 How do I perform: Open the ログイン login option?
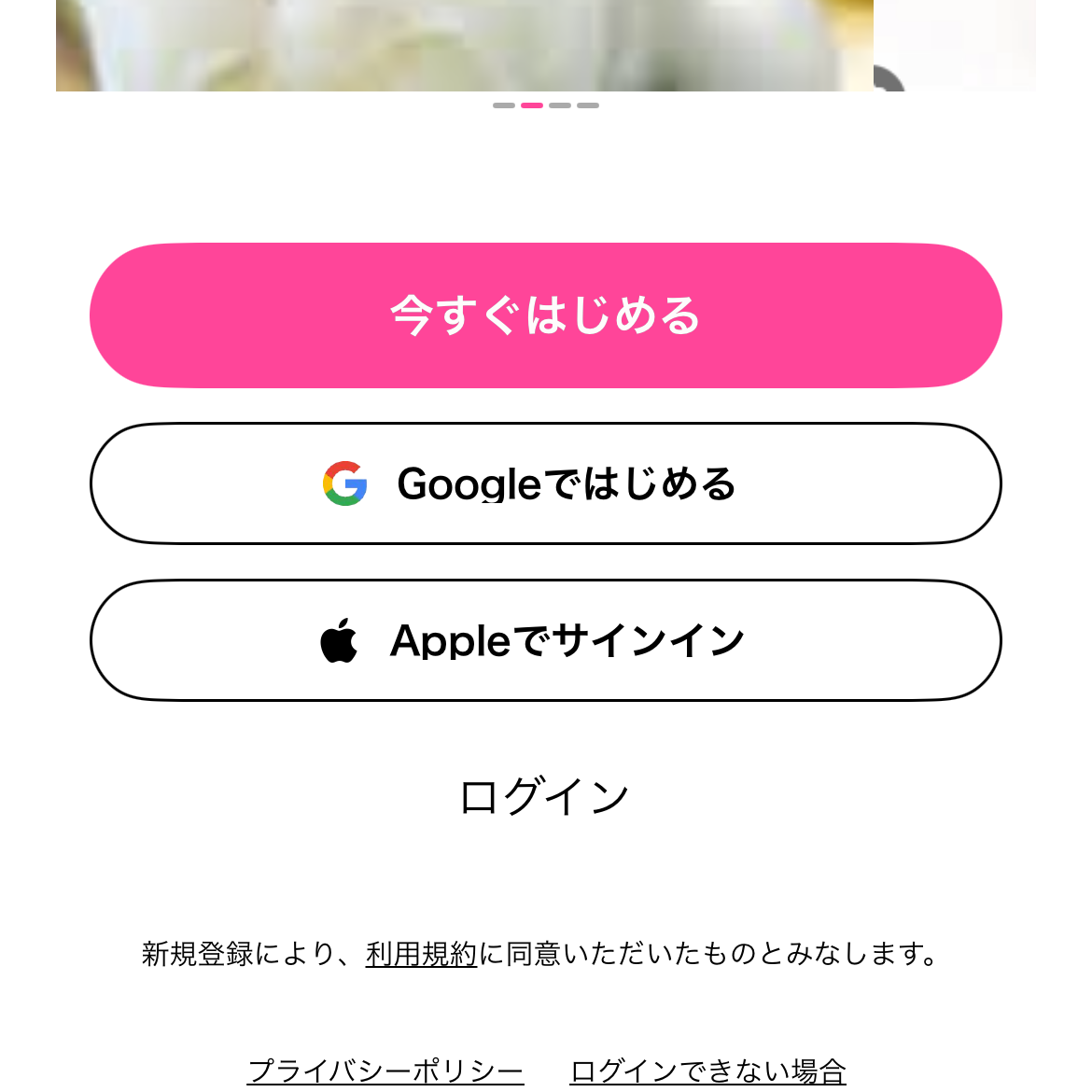click(545, 797)
